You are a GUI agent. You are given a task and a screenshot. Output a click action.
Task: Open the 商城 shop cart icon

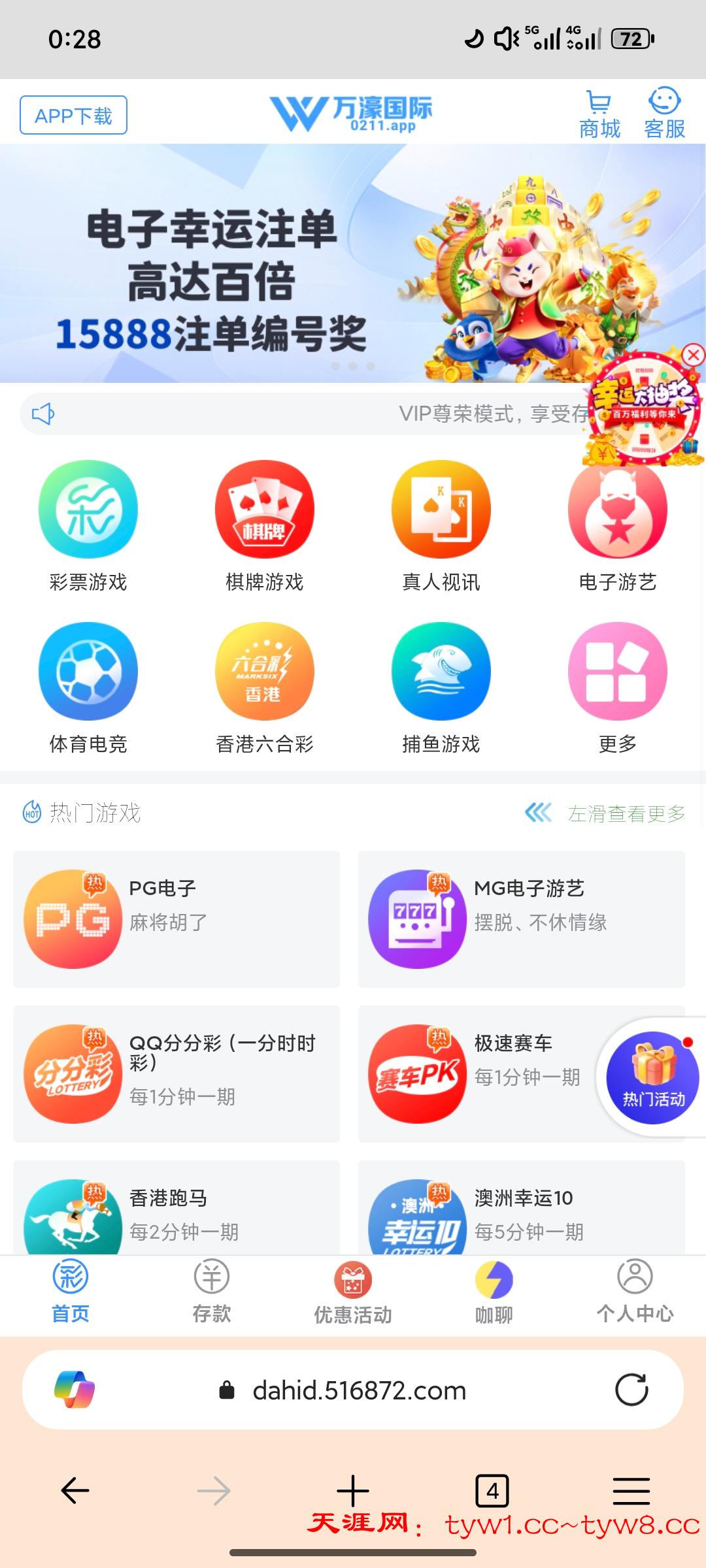click(599, 115)
